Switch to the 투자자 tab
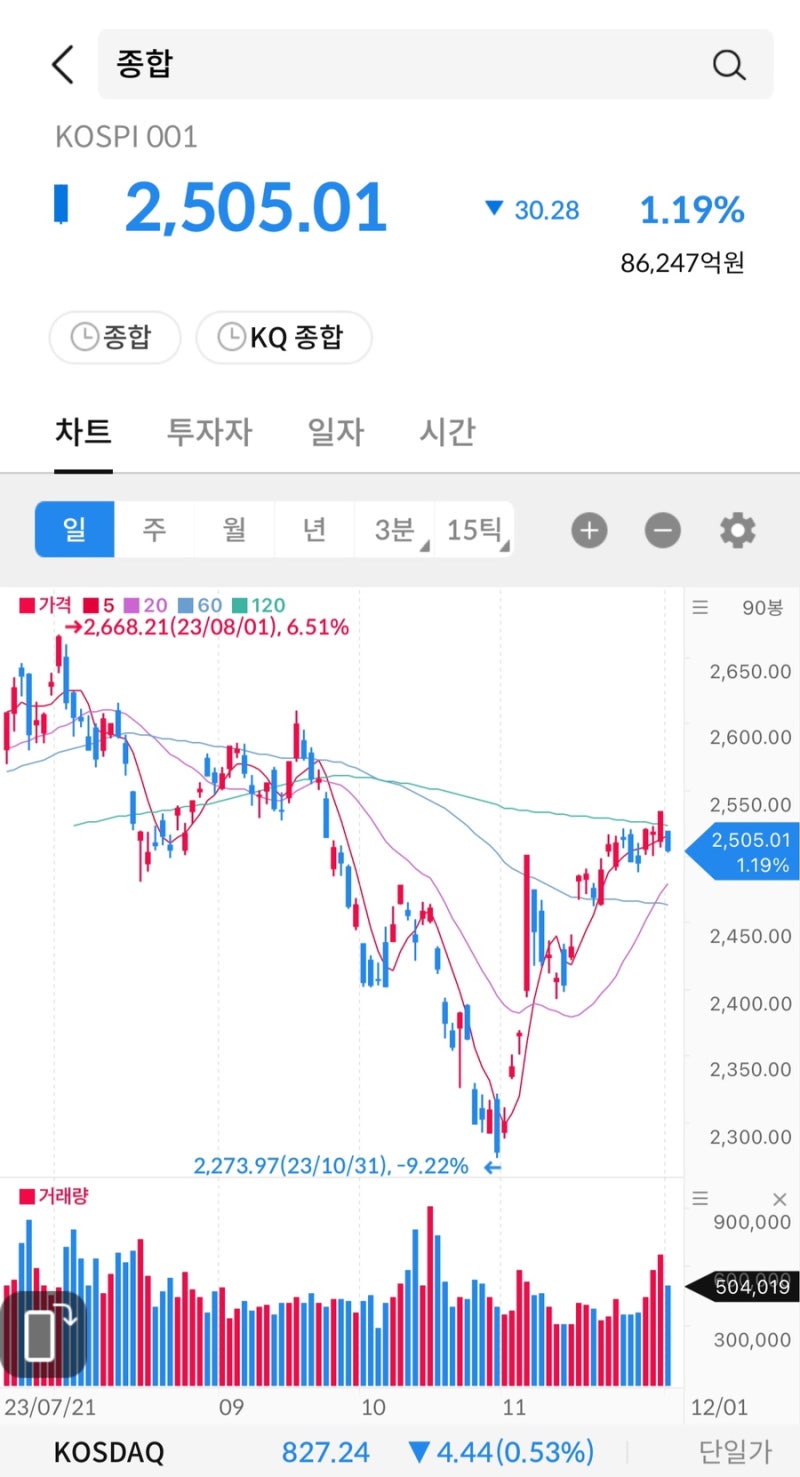The image size is (800, 1477). 207,432
